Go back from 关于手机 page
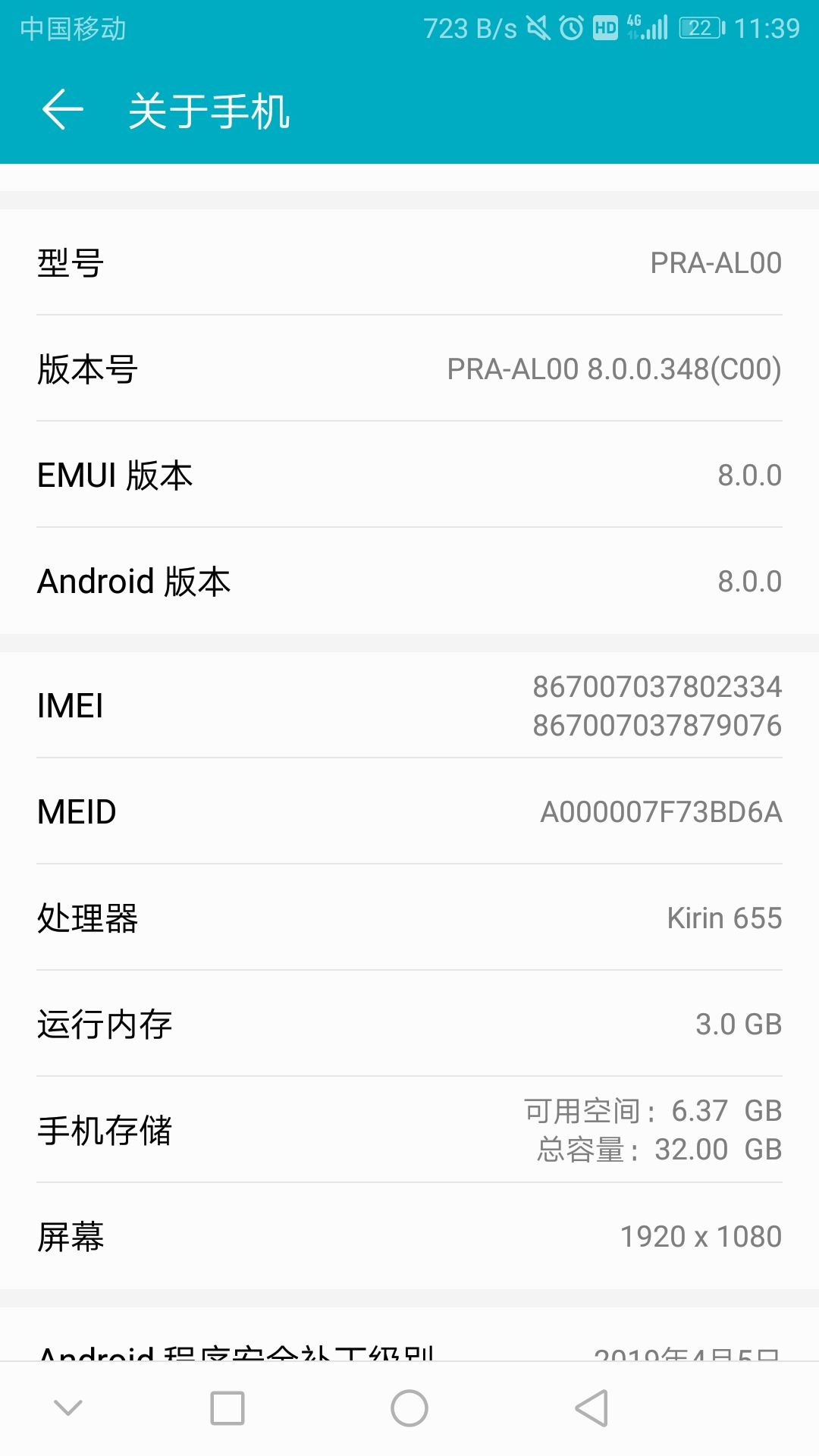 point(62,110)
